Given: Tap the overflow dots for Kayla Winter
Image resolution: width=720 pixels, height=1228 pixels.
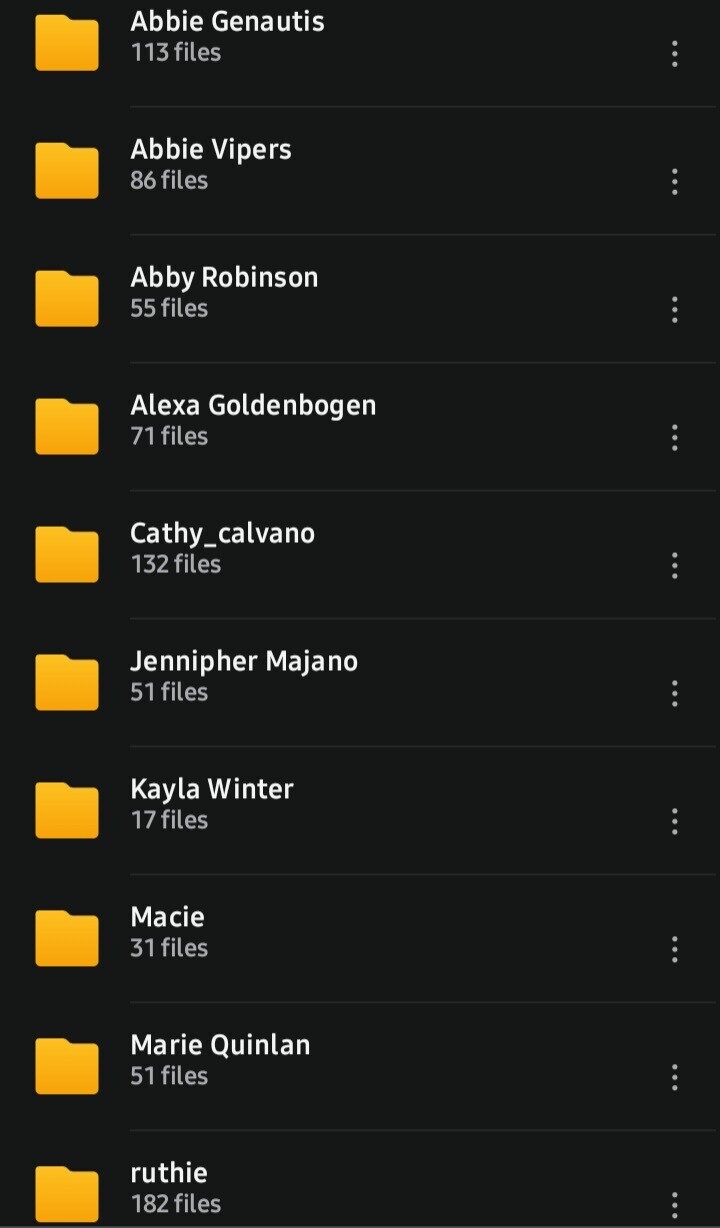Looking at the screenshot, I should pyautogui.click(x=675, y=822).
